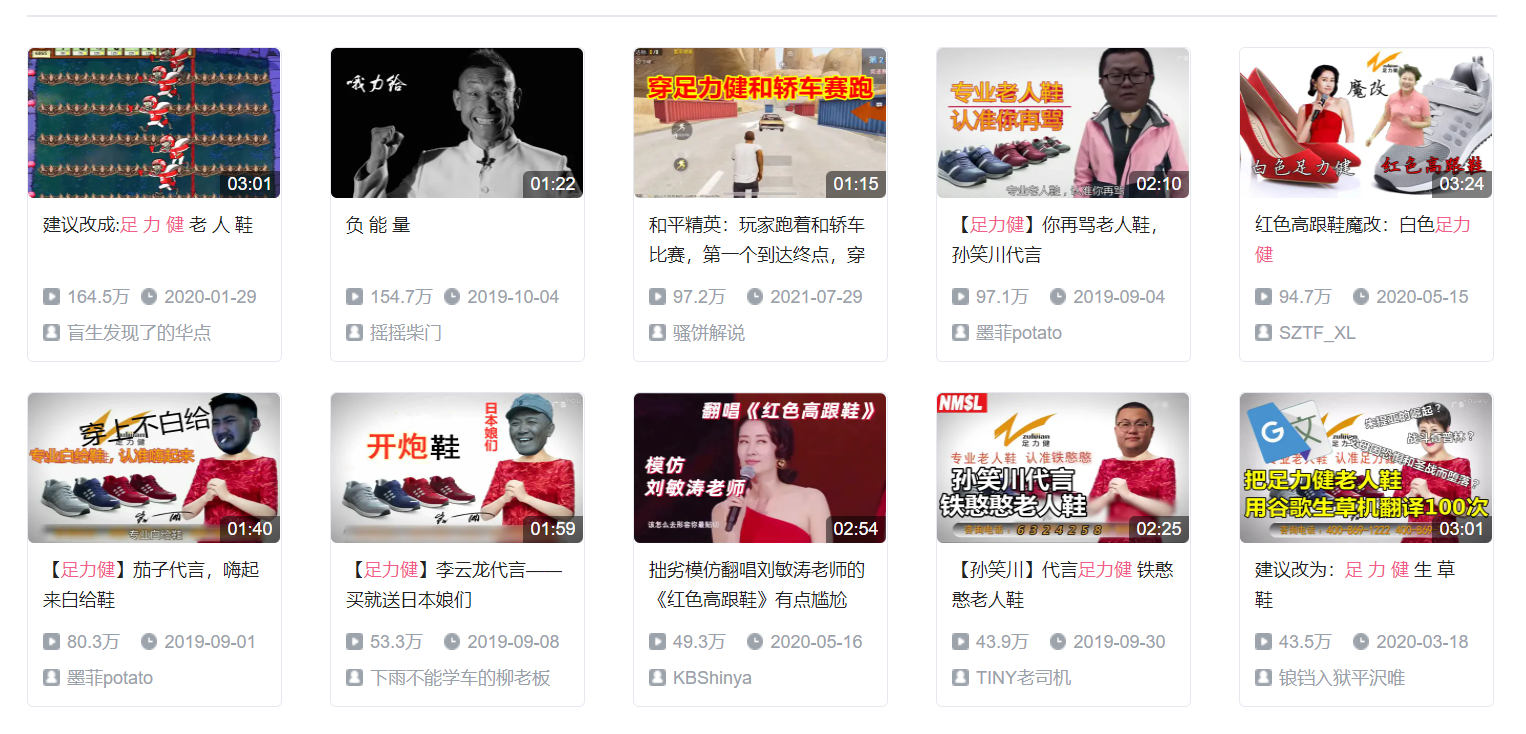1526x734 pixels.
Task: Open the 拙劣模仿翻唱刘敏涛 video
Action: pyautogui.click(x=760, y=468)
